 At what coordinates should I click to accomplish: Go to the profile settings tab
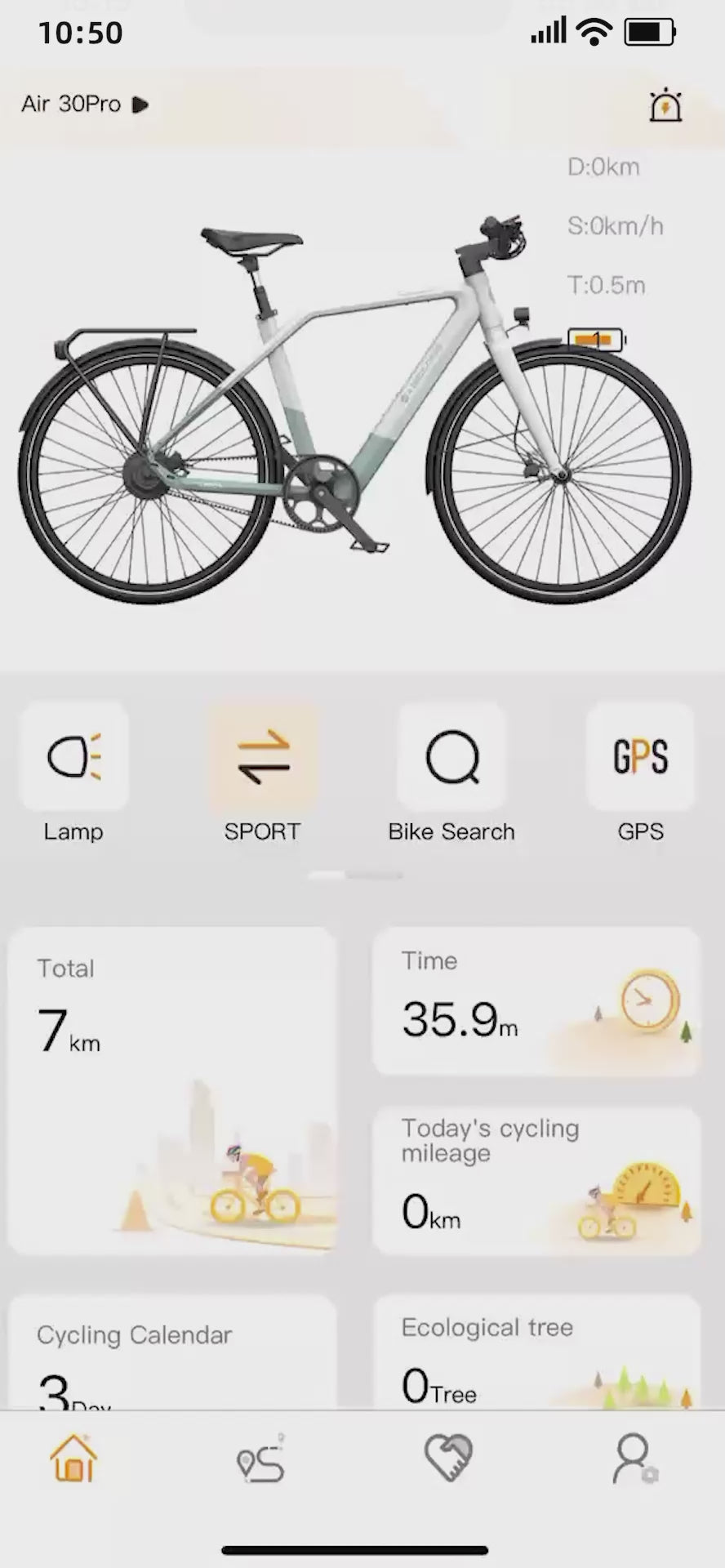point(634,1459)
